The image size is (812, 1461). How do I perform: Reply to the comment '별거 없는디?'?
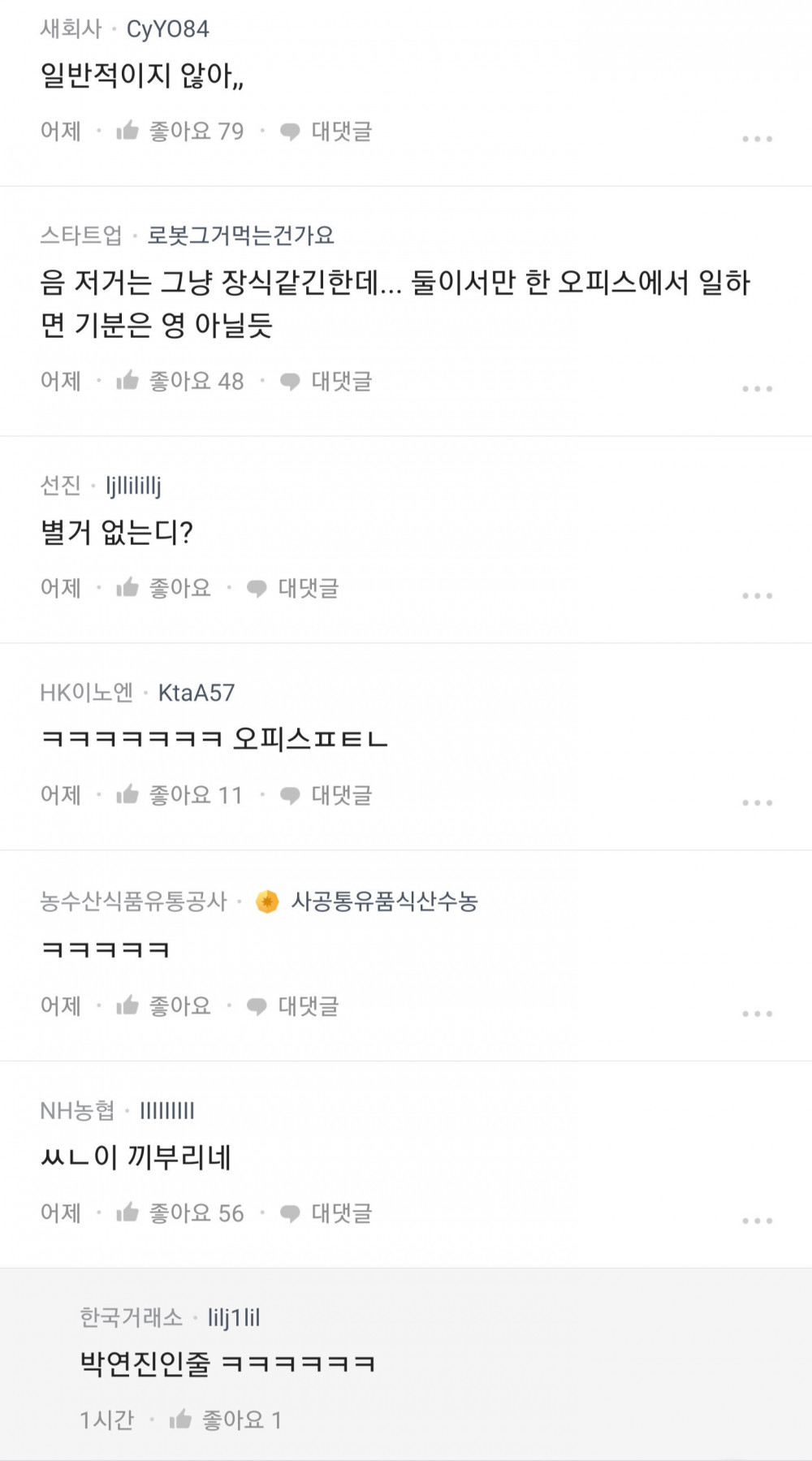pos(292,587)
